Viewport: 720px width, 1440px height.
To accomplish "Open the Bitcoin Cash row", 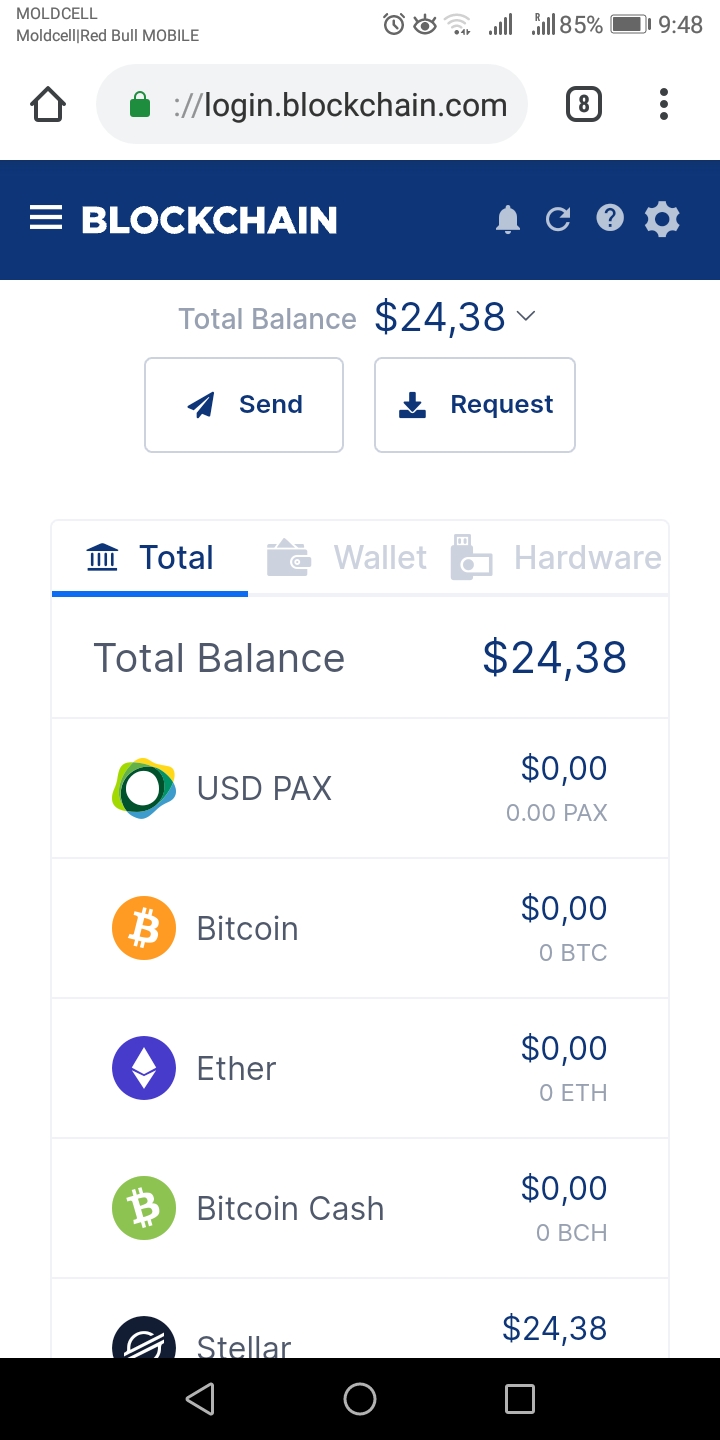I will [x=360, y=1208].
